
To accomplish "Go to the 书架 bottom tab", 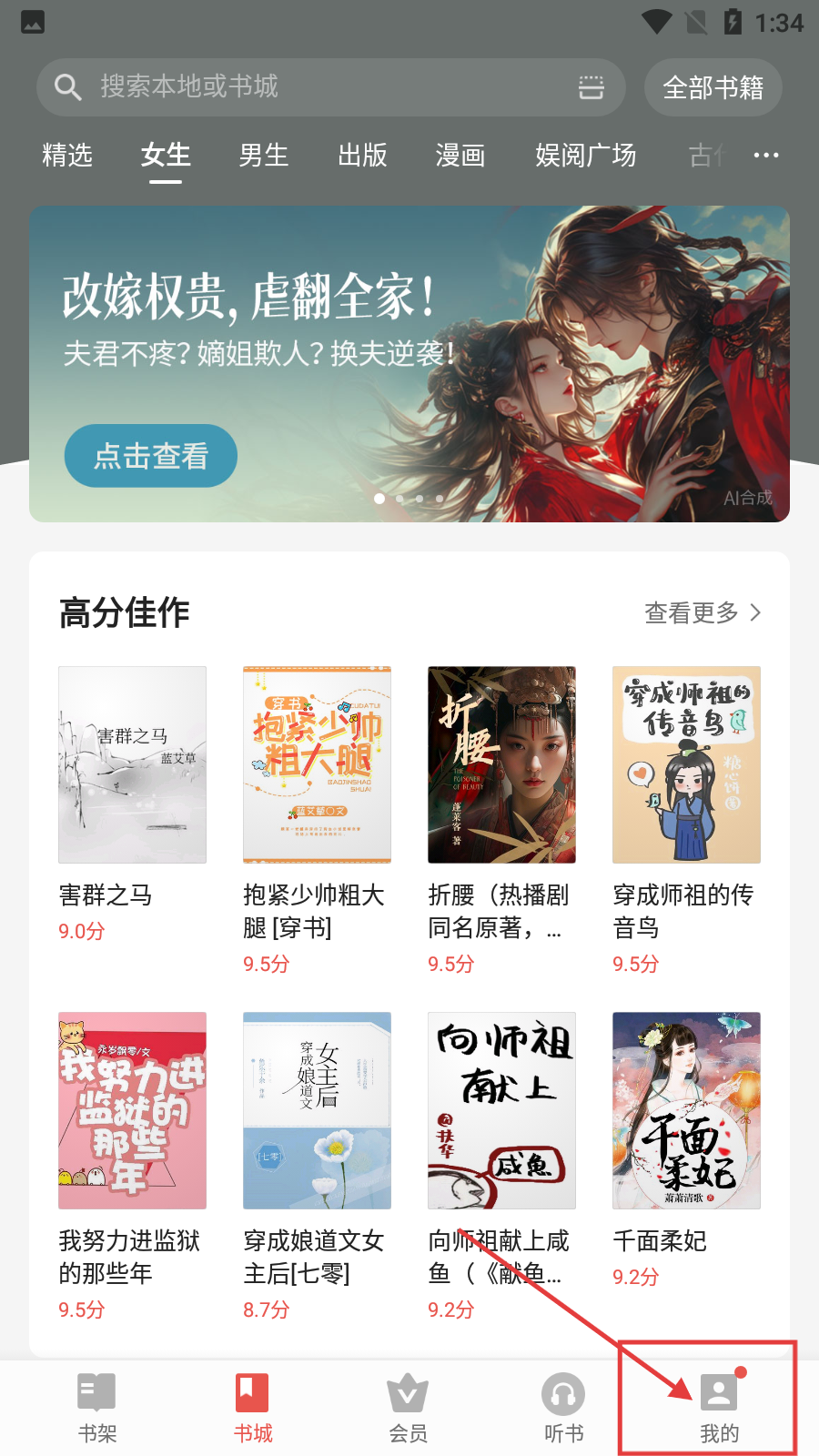I will 97,1408.
